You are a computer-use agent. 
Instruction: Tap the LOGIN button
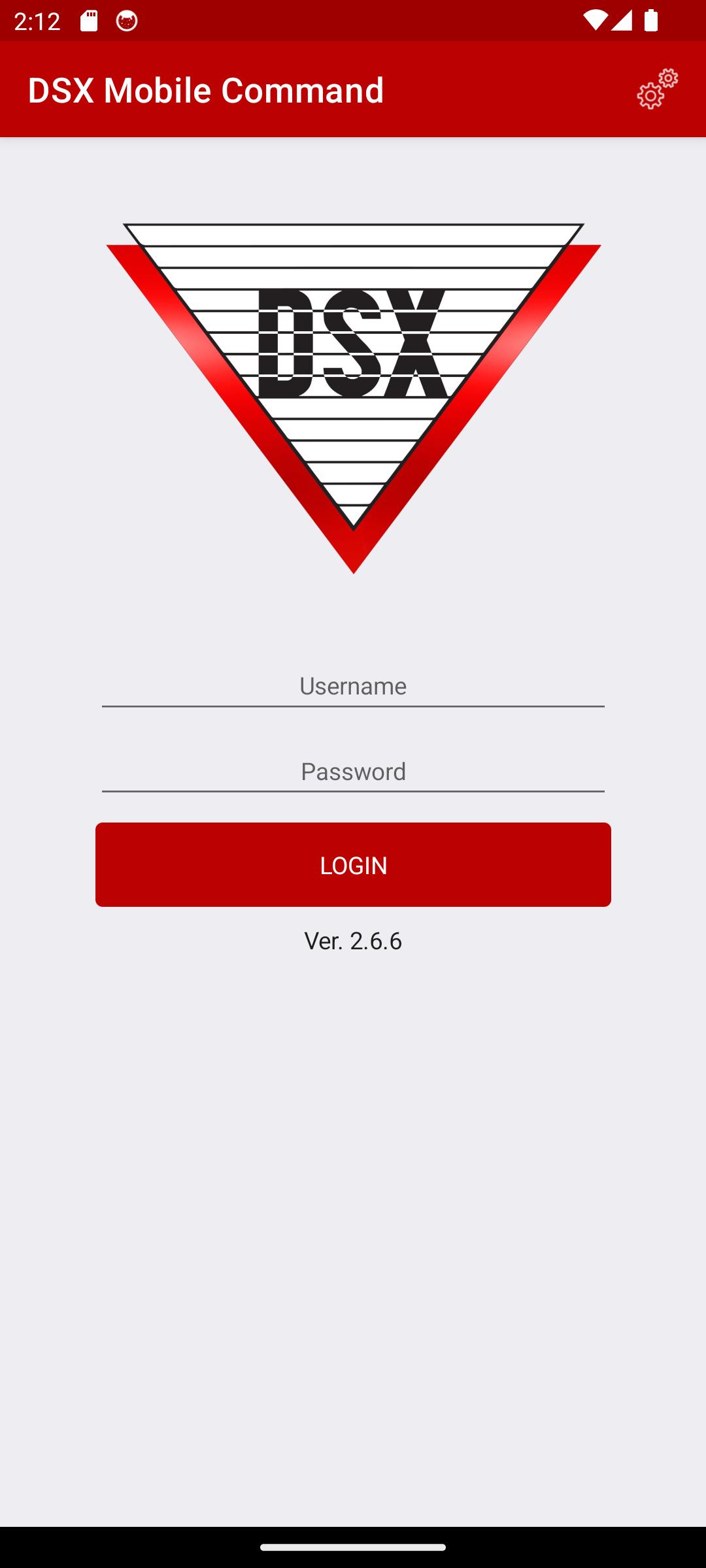point(353,864)
